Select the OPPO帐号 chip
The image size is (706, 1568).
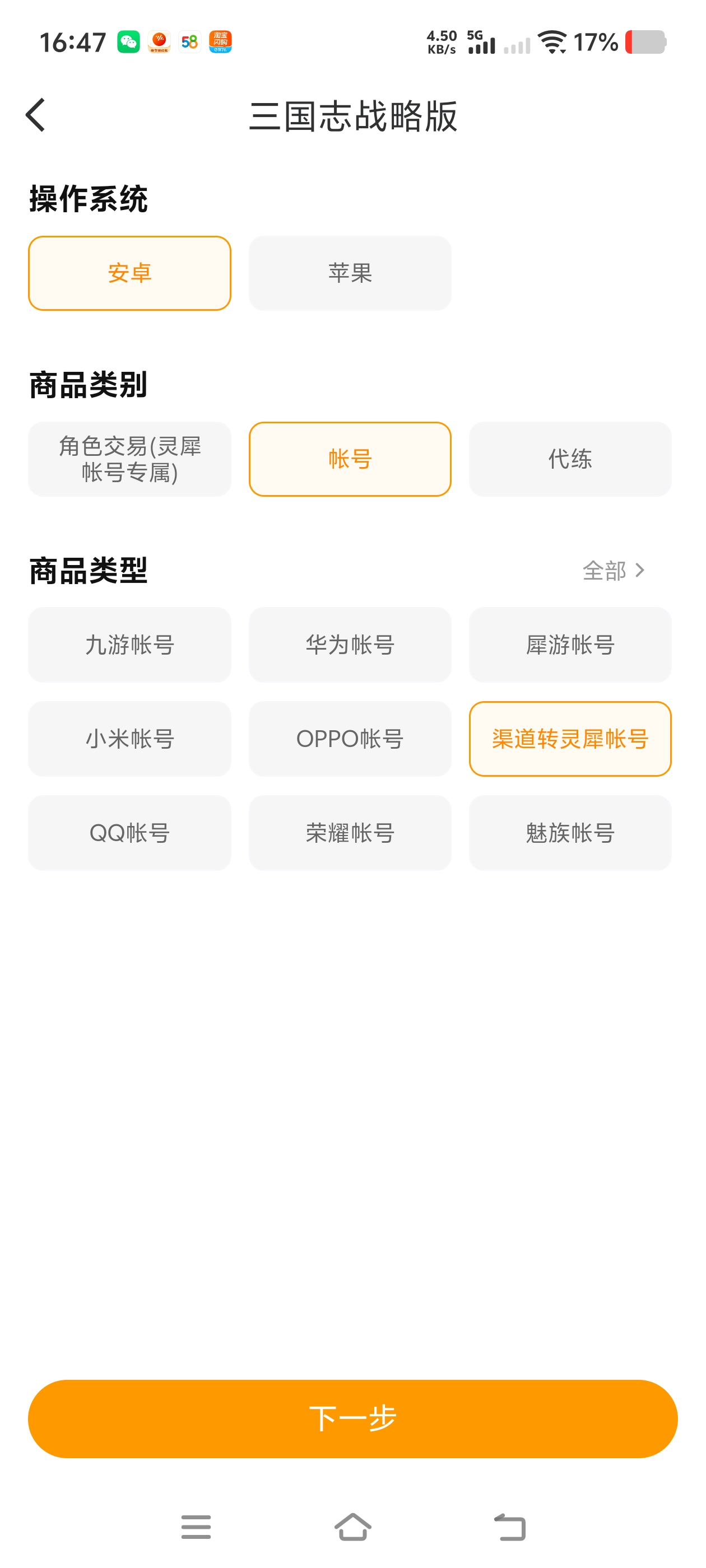coord(350,739)
